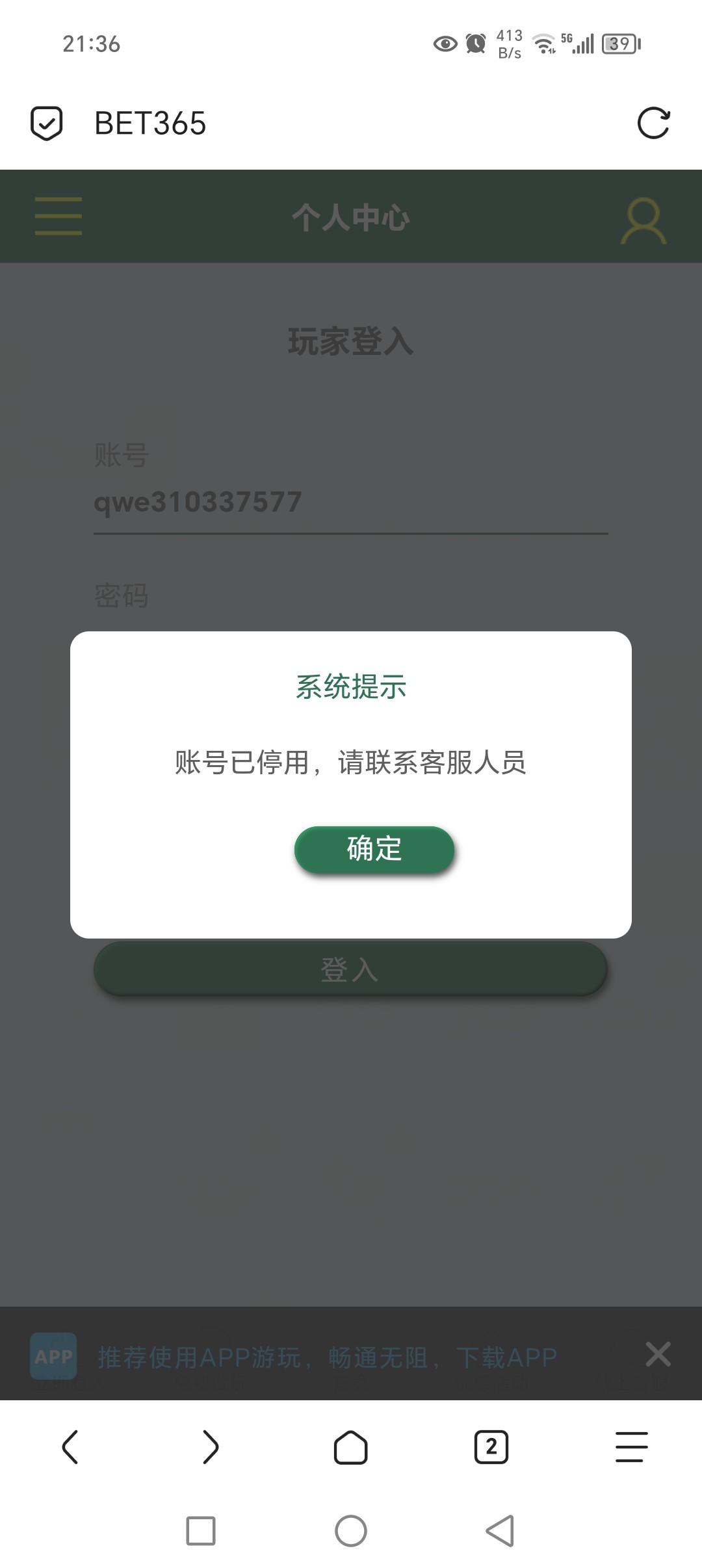Viewport: 702px width, 1568px height.
Task: Go forward in the browser
Action: [x=211, y=1447]
